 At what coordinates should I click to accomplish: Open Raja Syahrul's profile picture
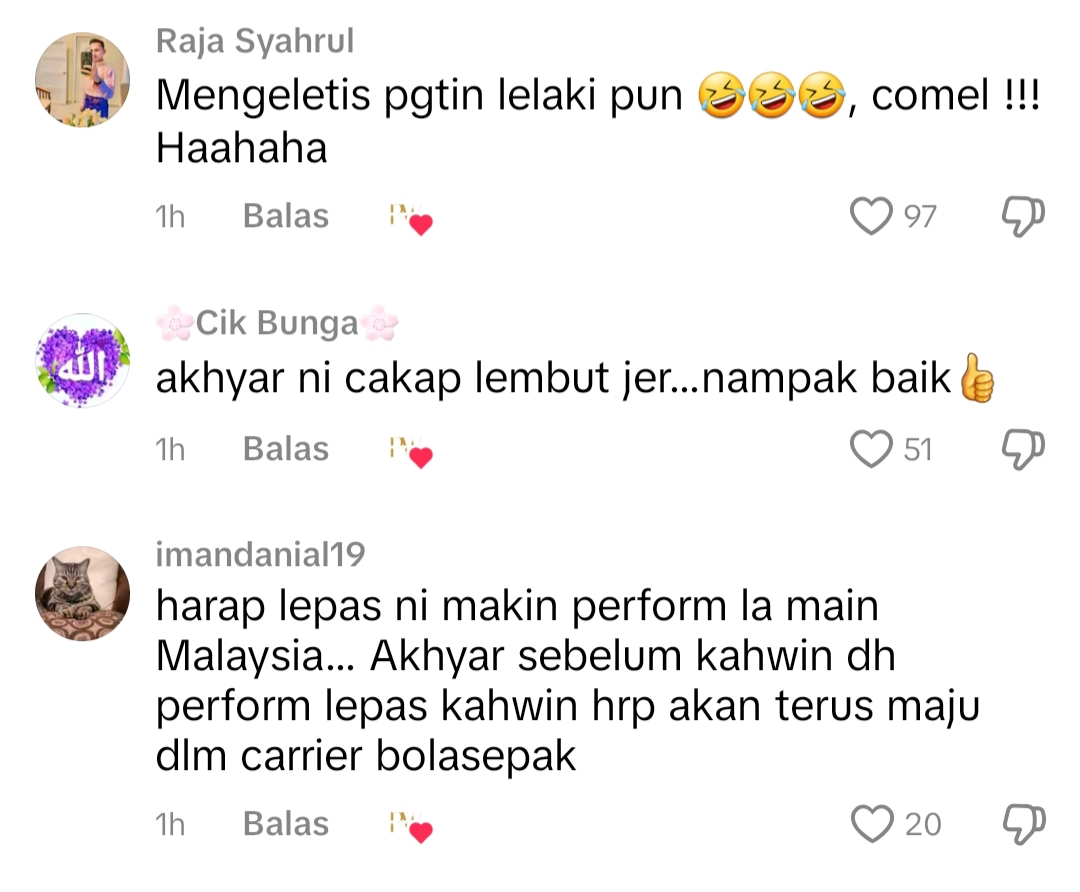pos(82,80)
